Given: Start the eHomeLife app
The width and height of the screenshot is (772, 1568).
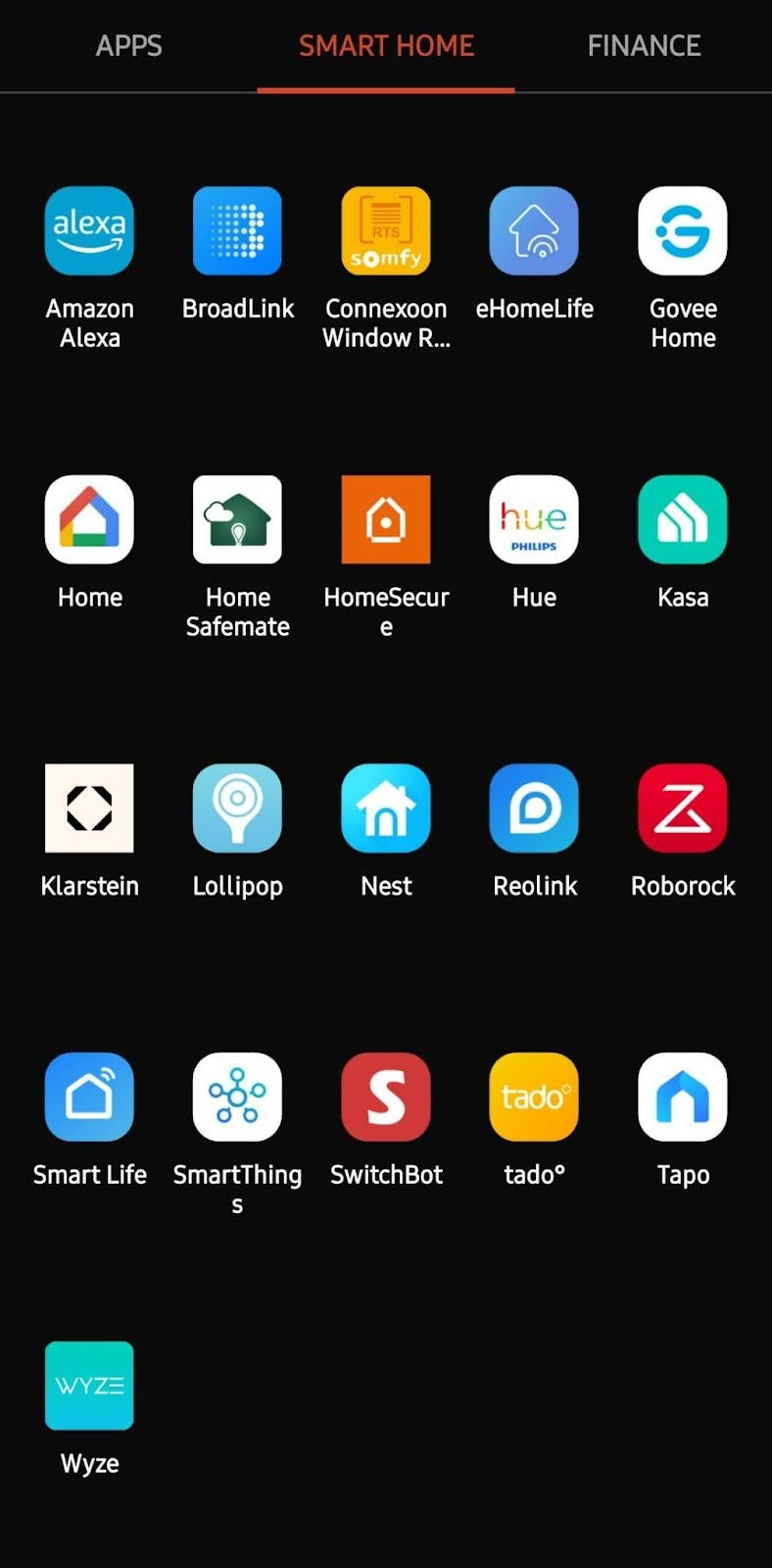Looking at the screenshot, I should tap(534, 231).
